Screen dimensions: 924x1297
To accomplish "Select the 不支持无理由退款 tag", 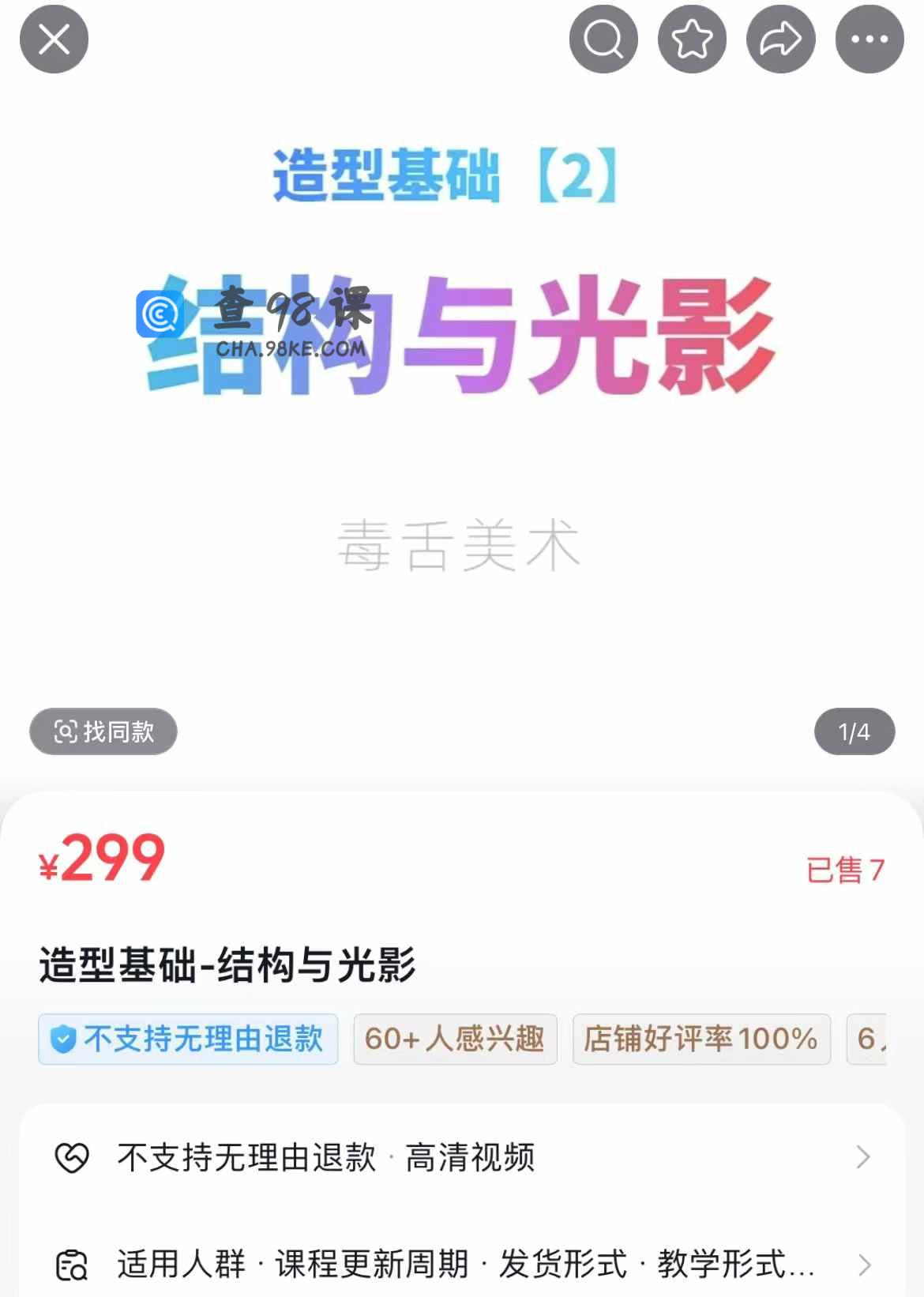I will point(188,1039).
